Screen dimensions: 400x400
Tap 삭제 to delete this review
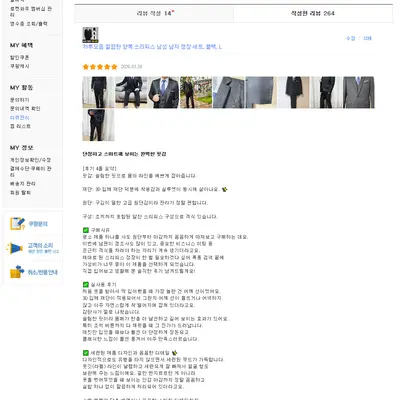[367, 38]
